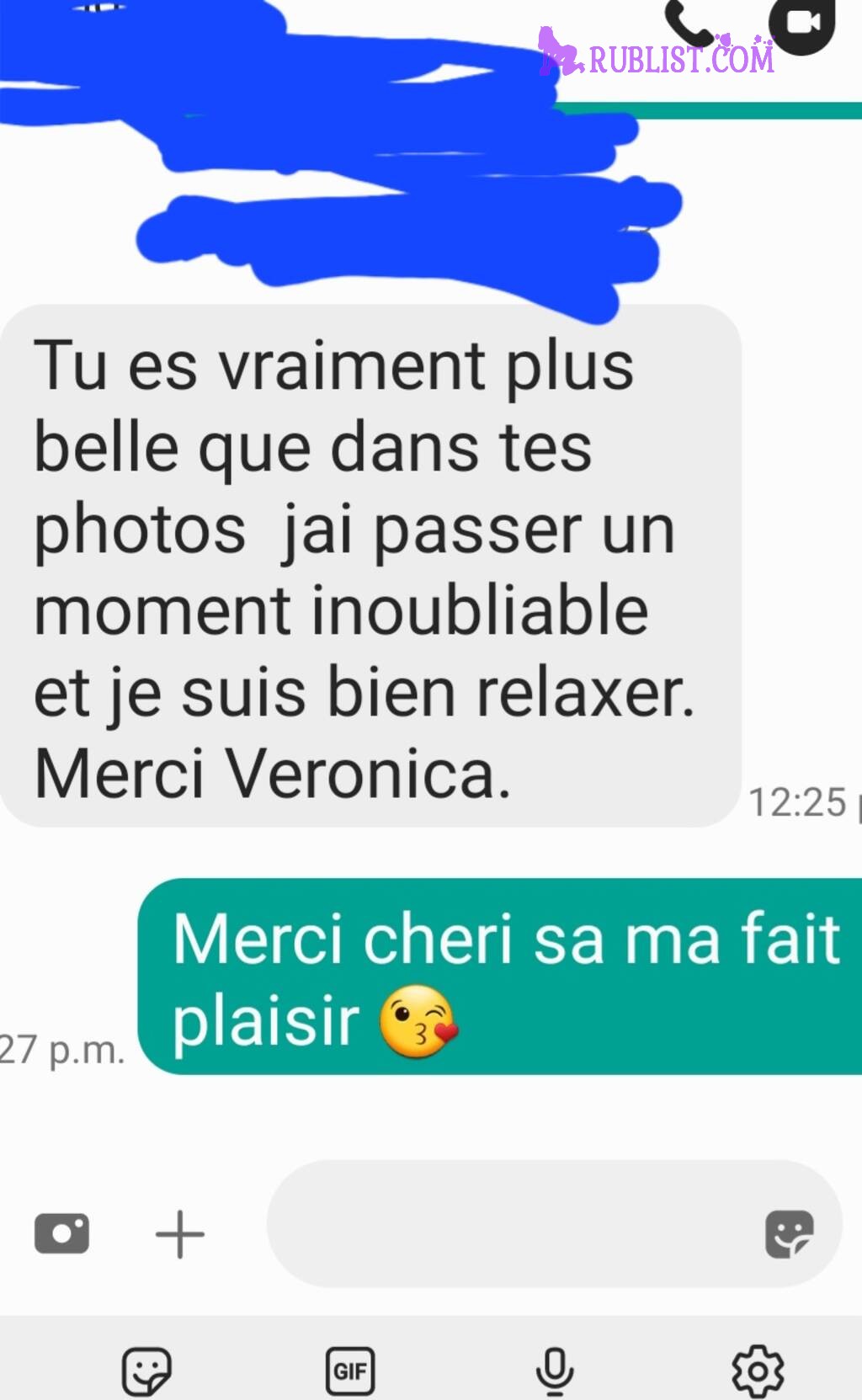
Task: Open the GIF keyboard
Action: (x=350, y=1371)
